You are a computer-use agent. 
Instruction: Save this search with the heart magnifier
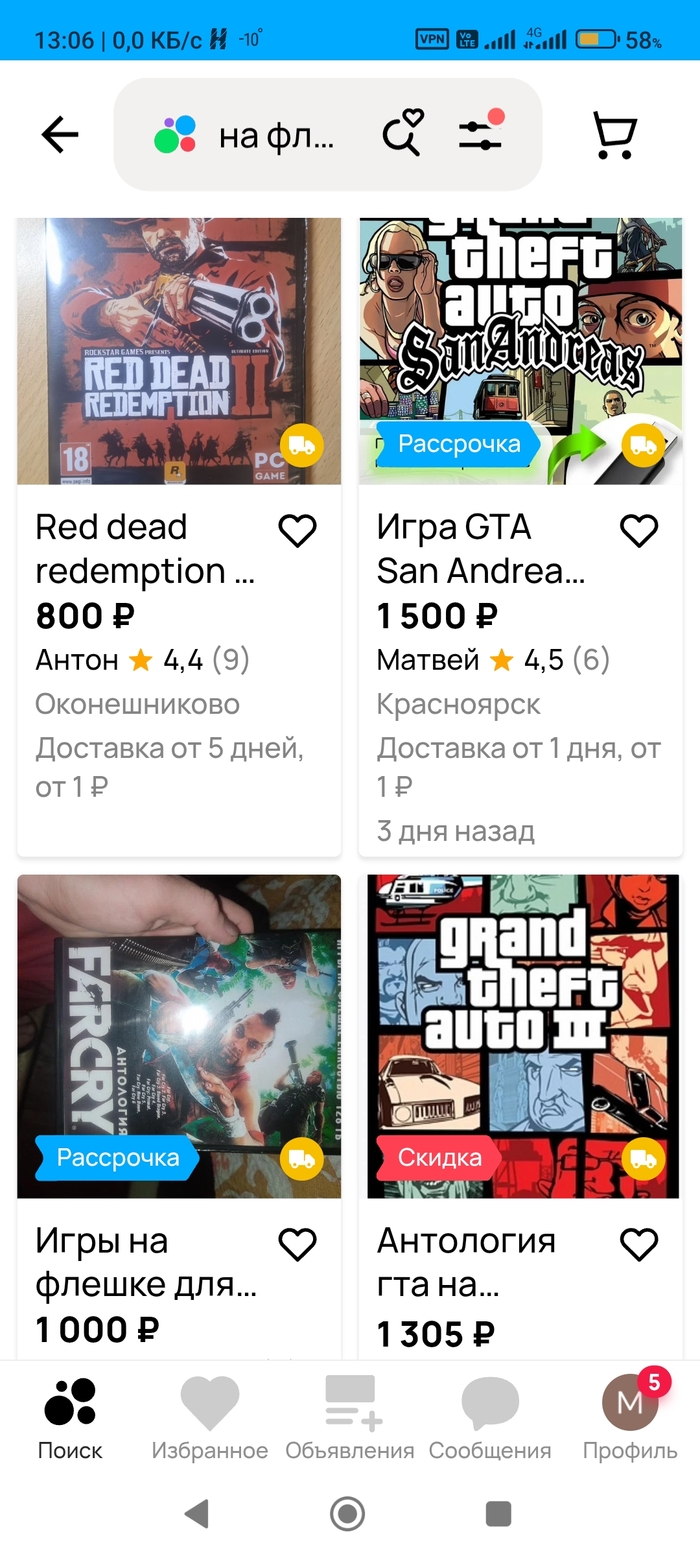click(x=403, y=133)
